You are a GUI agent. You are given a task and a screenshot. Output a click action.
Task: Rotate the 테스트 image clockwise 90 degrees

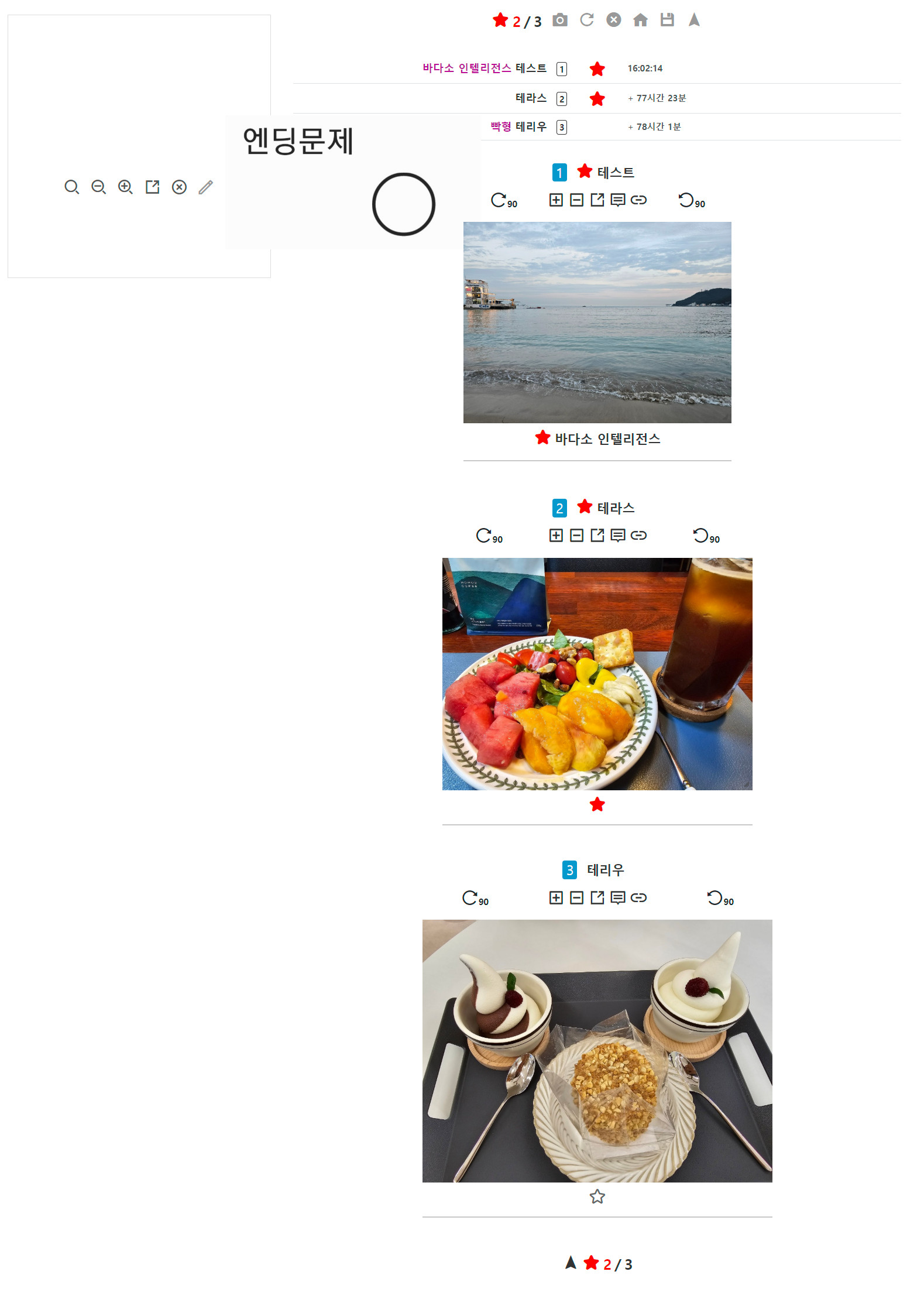[x=504, y=201]
